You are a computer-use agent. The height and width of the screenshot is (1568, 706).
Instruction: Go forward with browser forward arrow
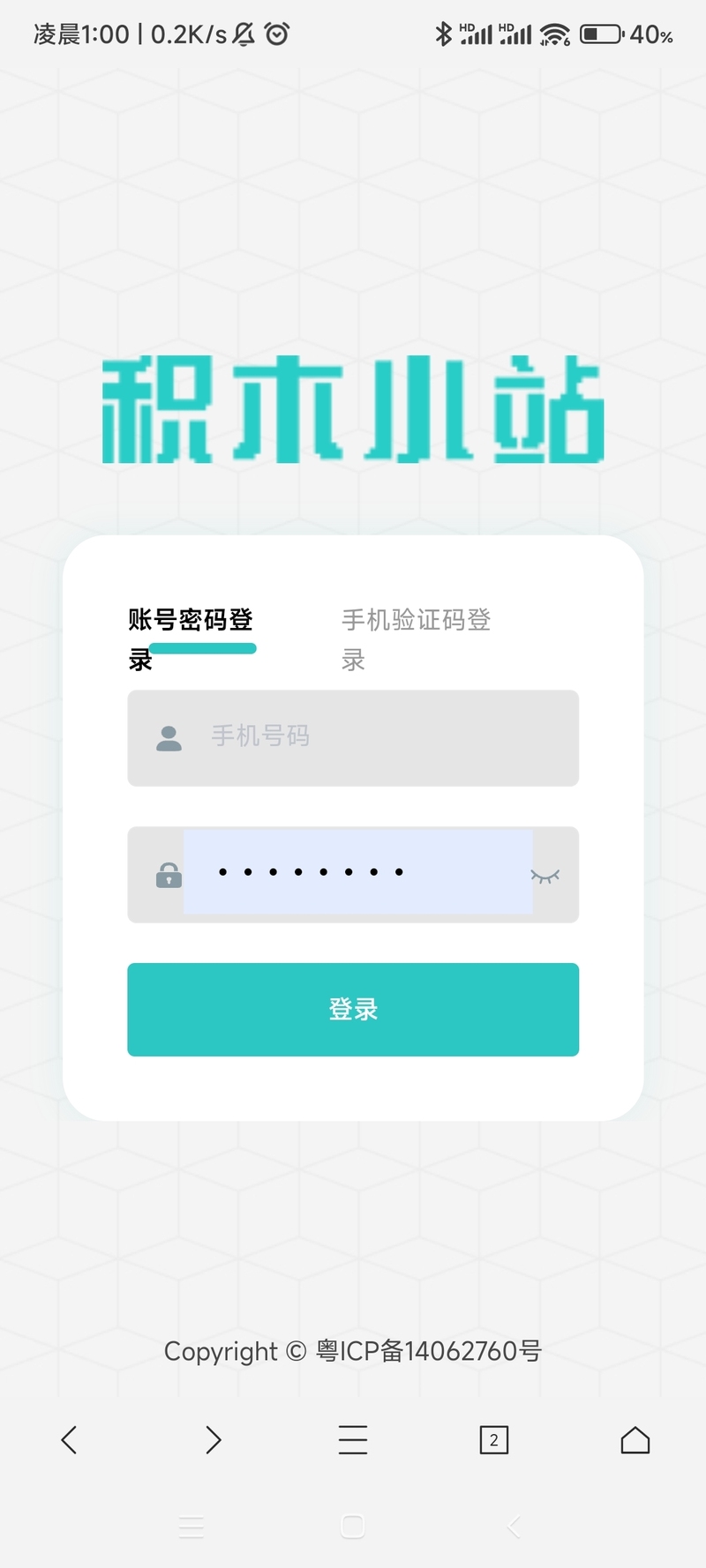point(213,1440)
